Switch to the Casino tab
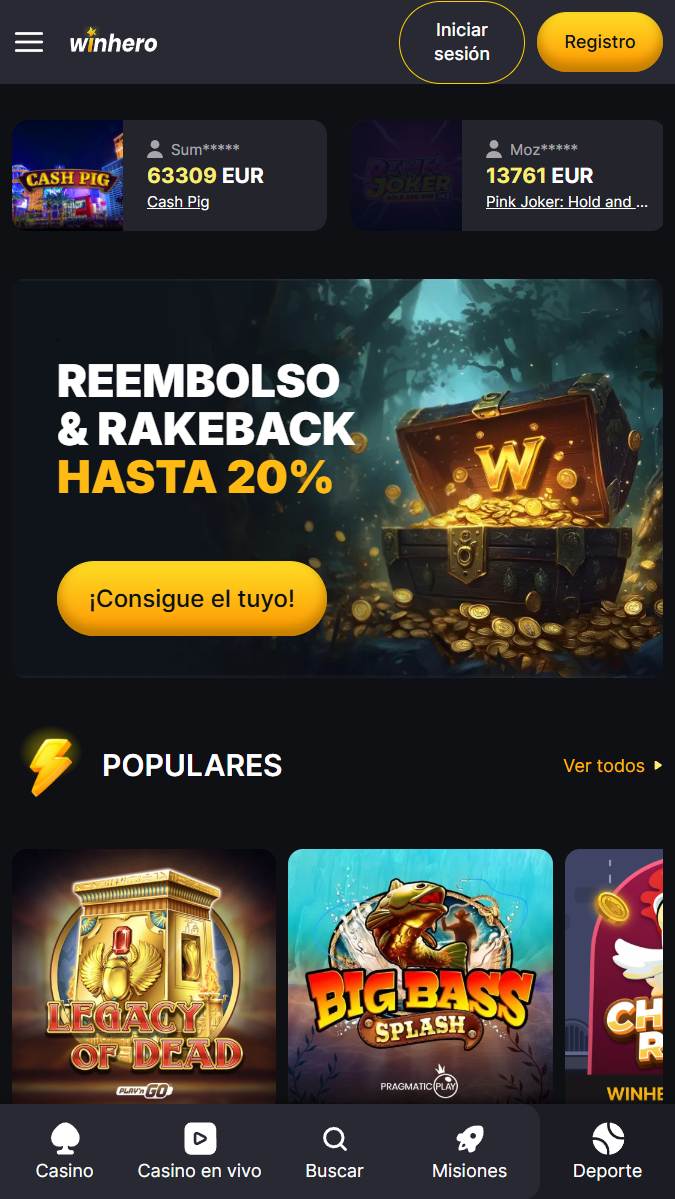Screen dimensions: 675x1199 64,1152
